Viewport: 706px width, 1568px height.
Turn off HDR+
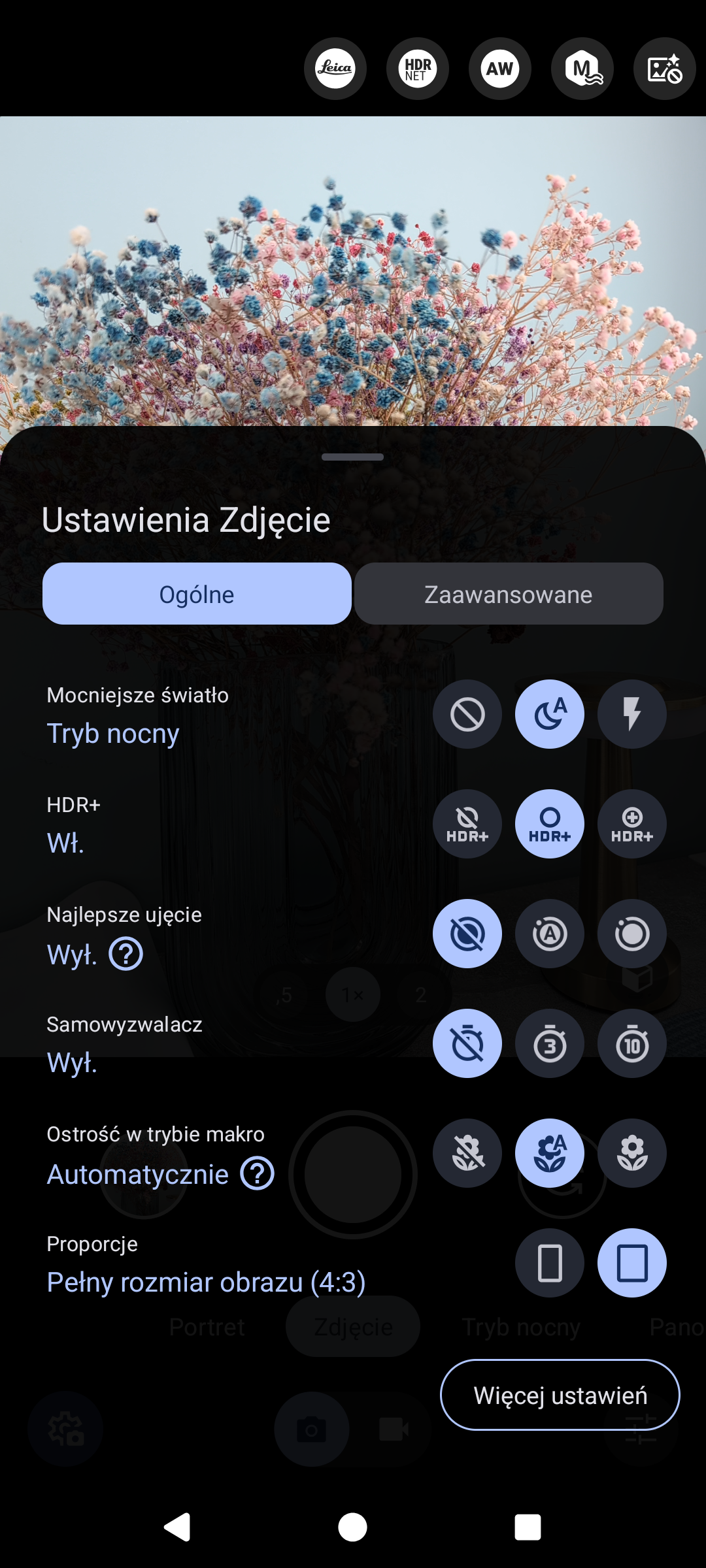coord(467,824)
